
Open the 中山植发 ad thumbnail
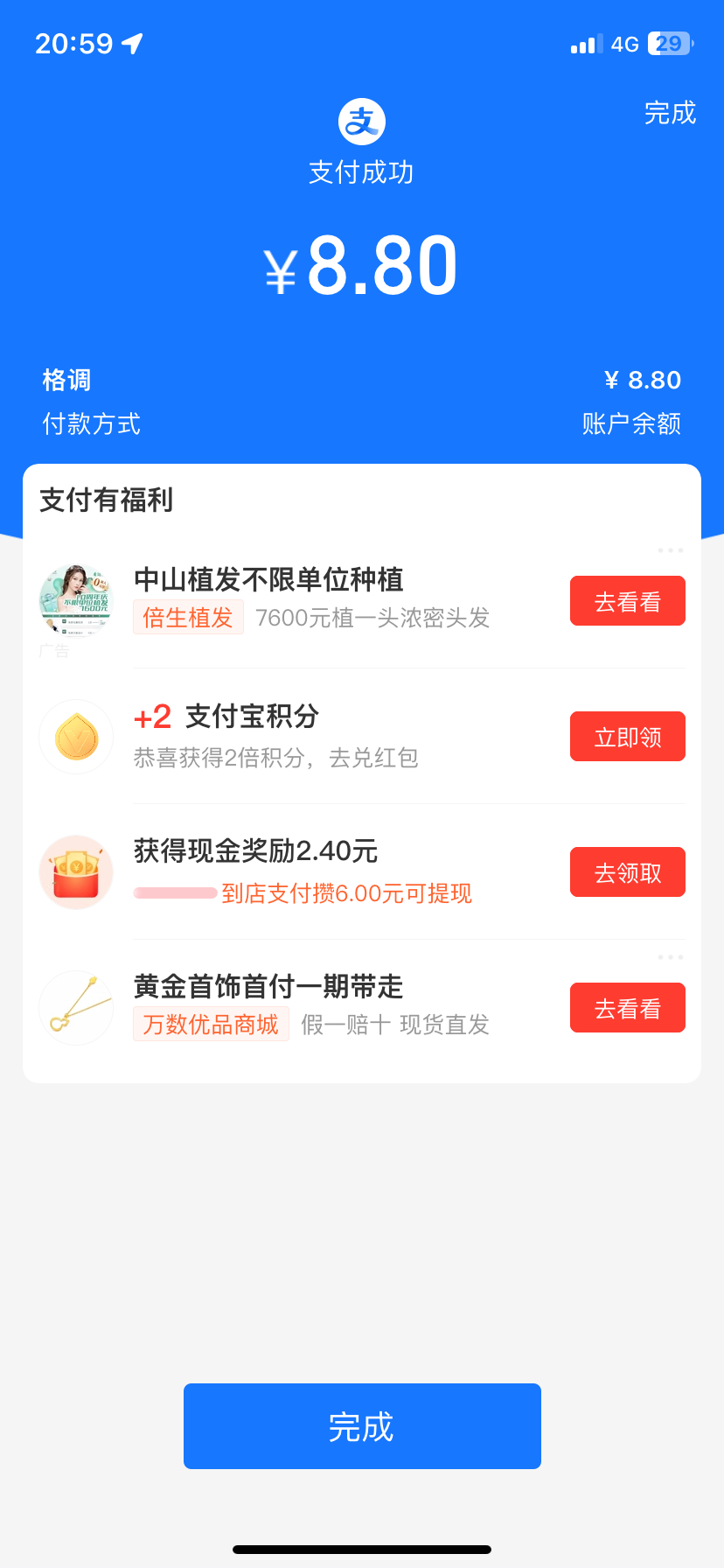[x=76, y=600]
